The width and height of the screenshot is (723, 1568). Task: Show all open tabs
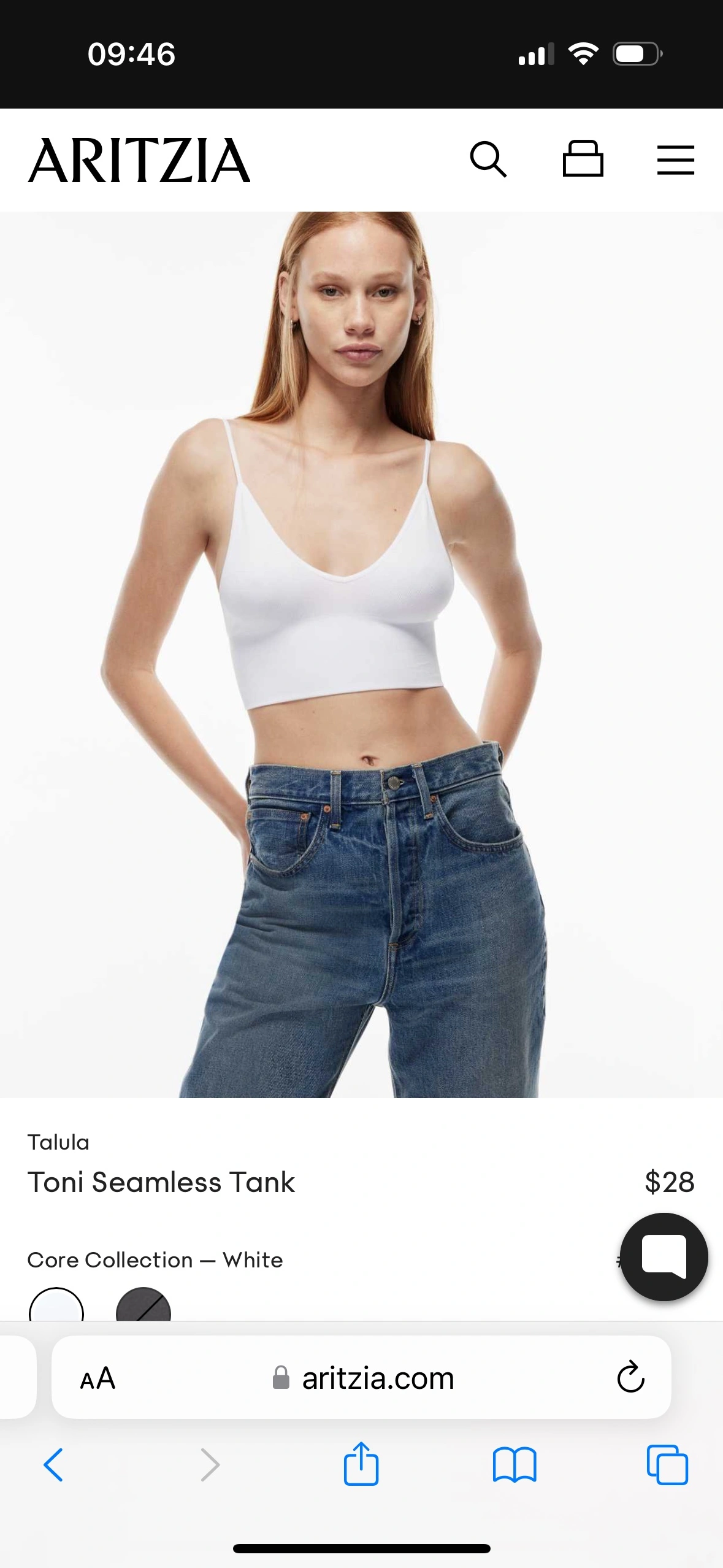tap(667, 1464)
